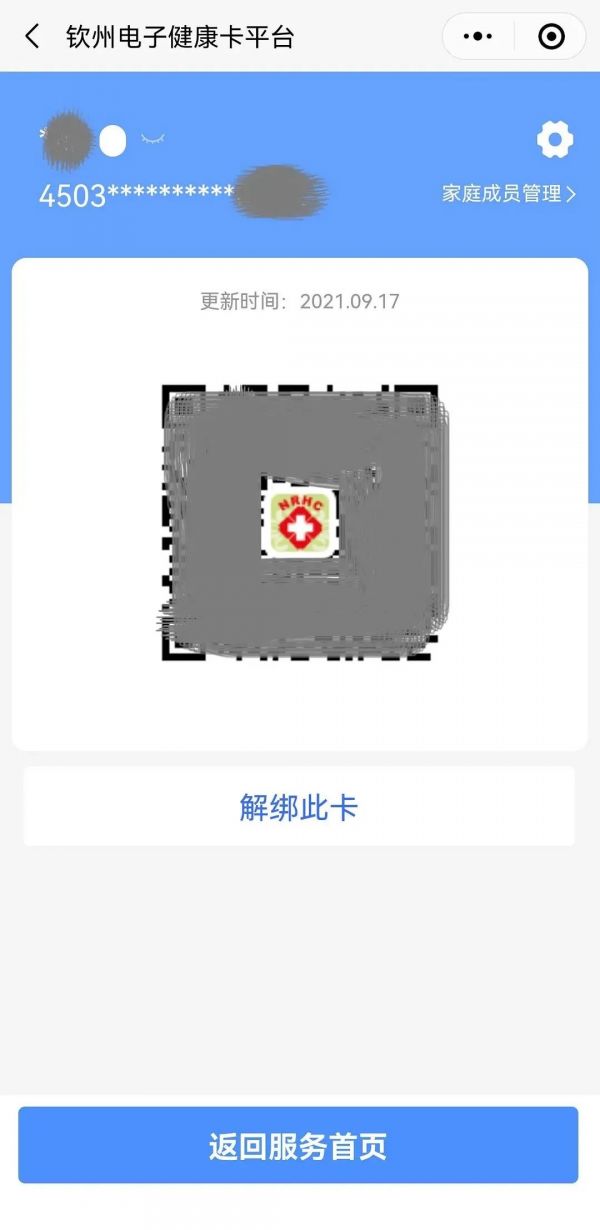Toggle the eye icon next to the name

(153, 141)
